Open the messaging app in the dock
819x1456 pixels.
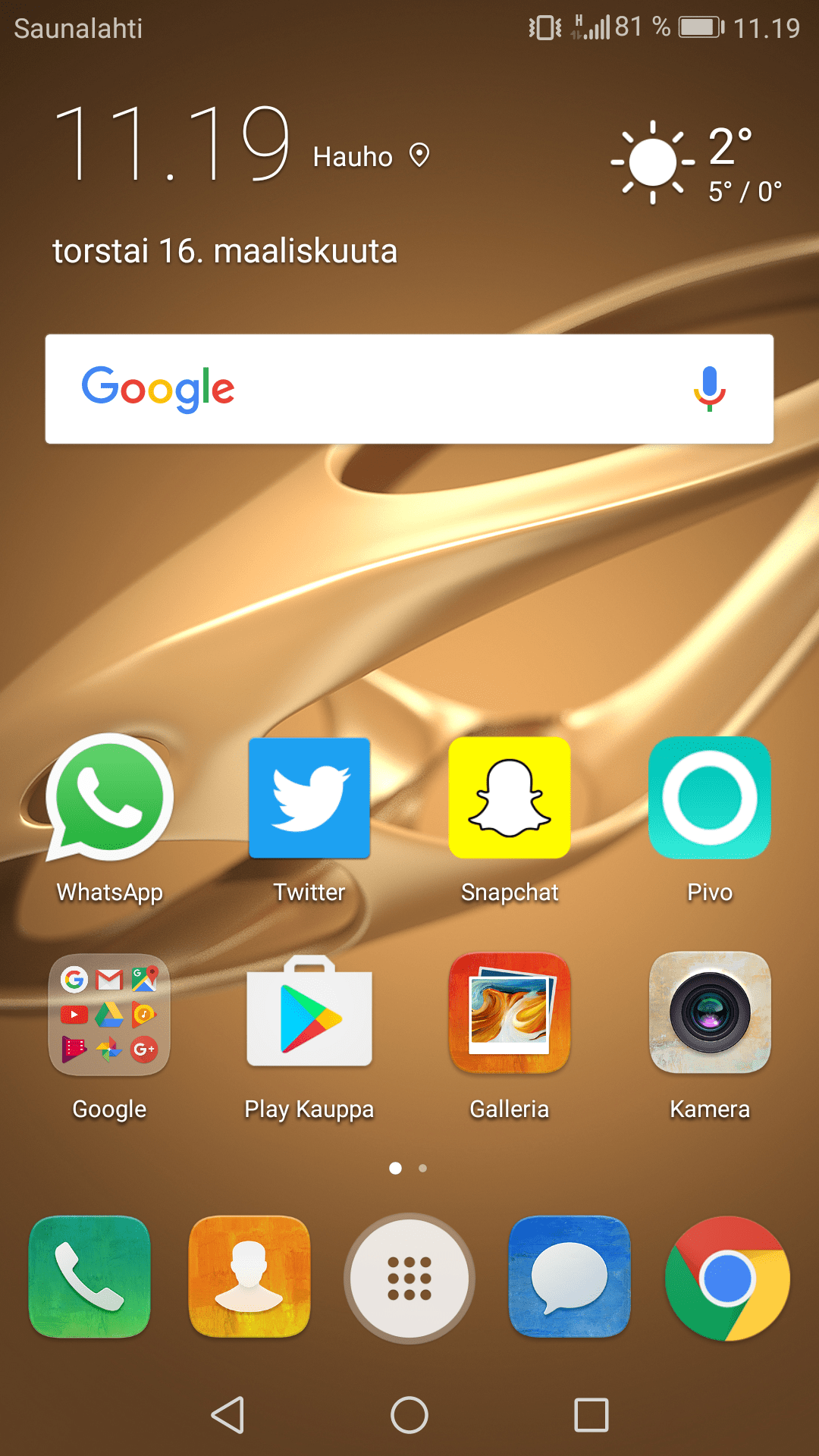pos(570,1277)
